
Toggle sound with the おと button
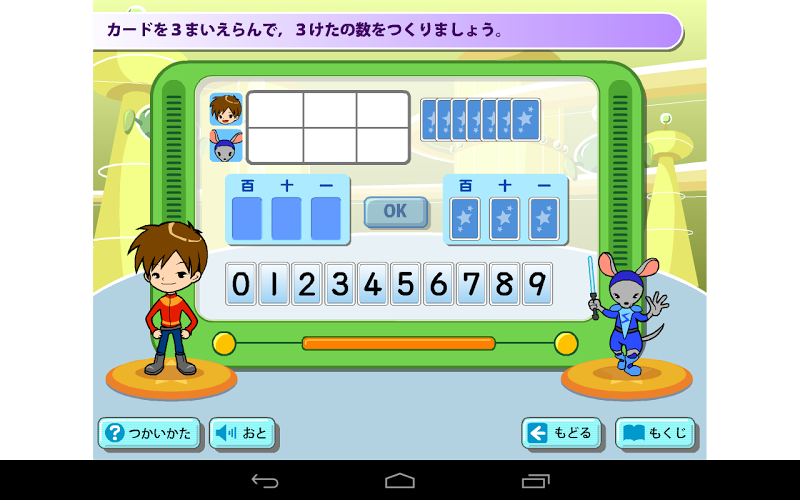point(242,433)
